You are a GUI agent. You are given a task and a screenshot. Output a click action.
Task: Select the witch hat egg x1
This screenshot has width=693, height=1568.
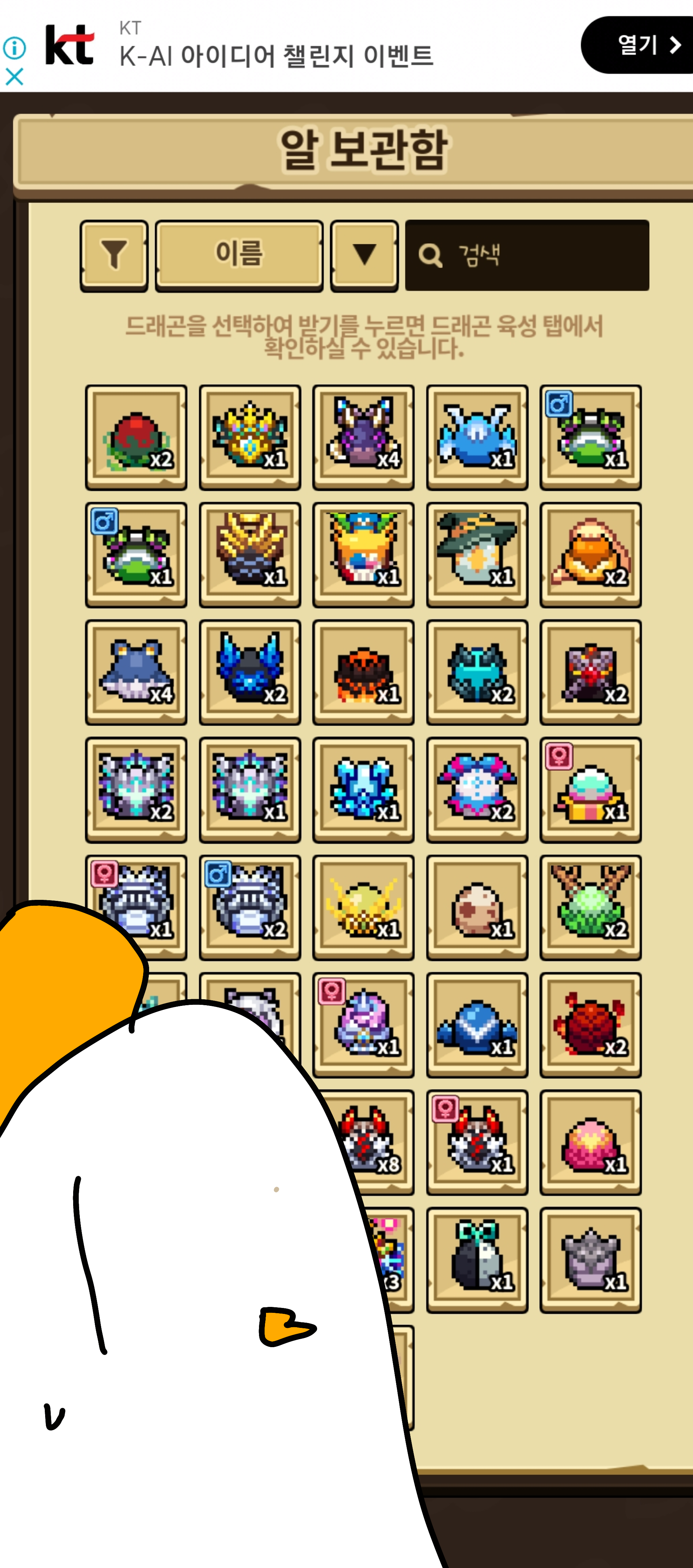[477, 554]
